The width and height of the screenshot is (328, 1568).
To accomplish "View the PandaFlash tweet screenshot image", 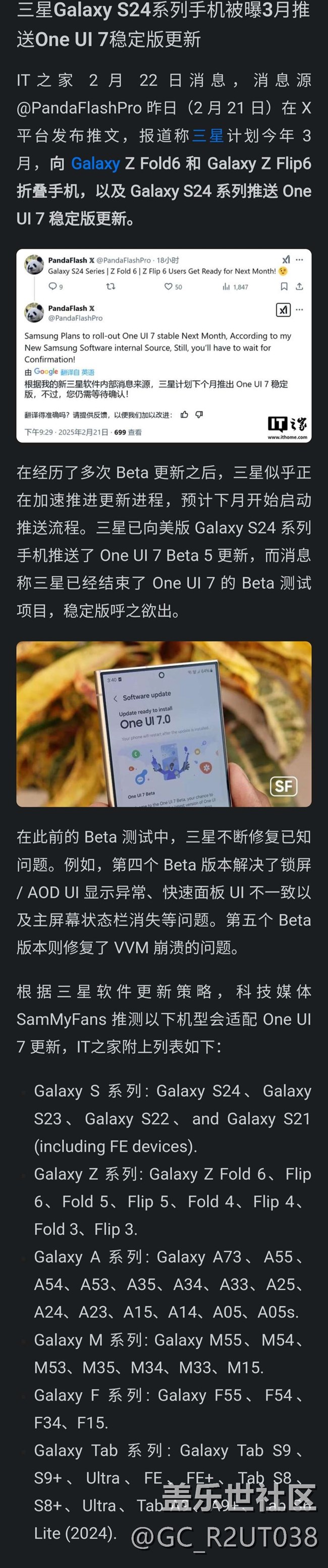I will [163, 345].
